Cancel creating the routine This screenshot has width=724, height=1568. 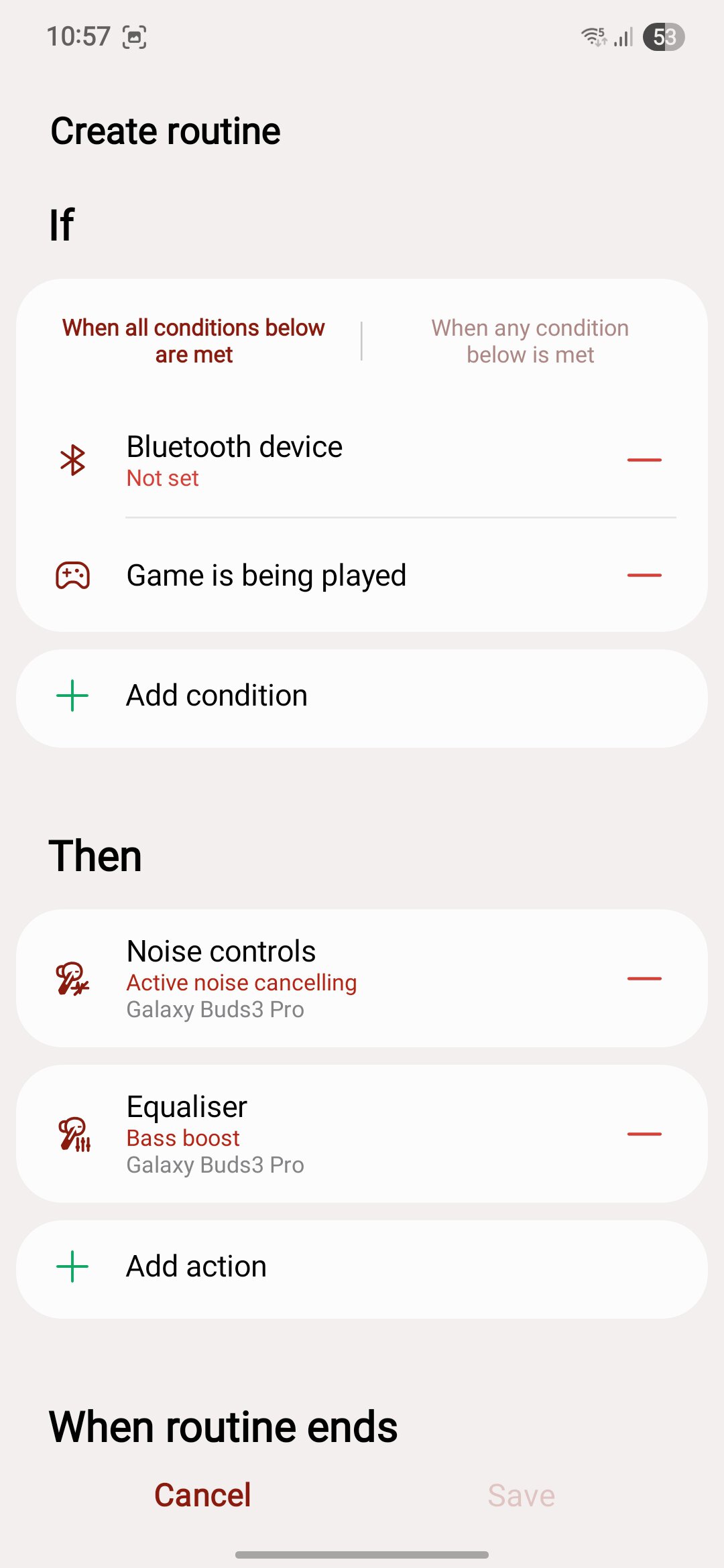coord(202,1494)
